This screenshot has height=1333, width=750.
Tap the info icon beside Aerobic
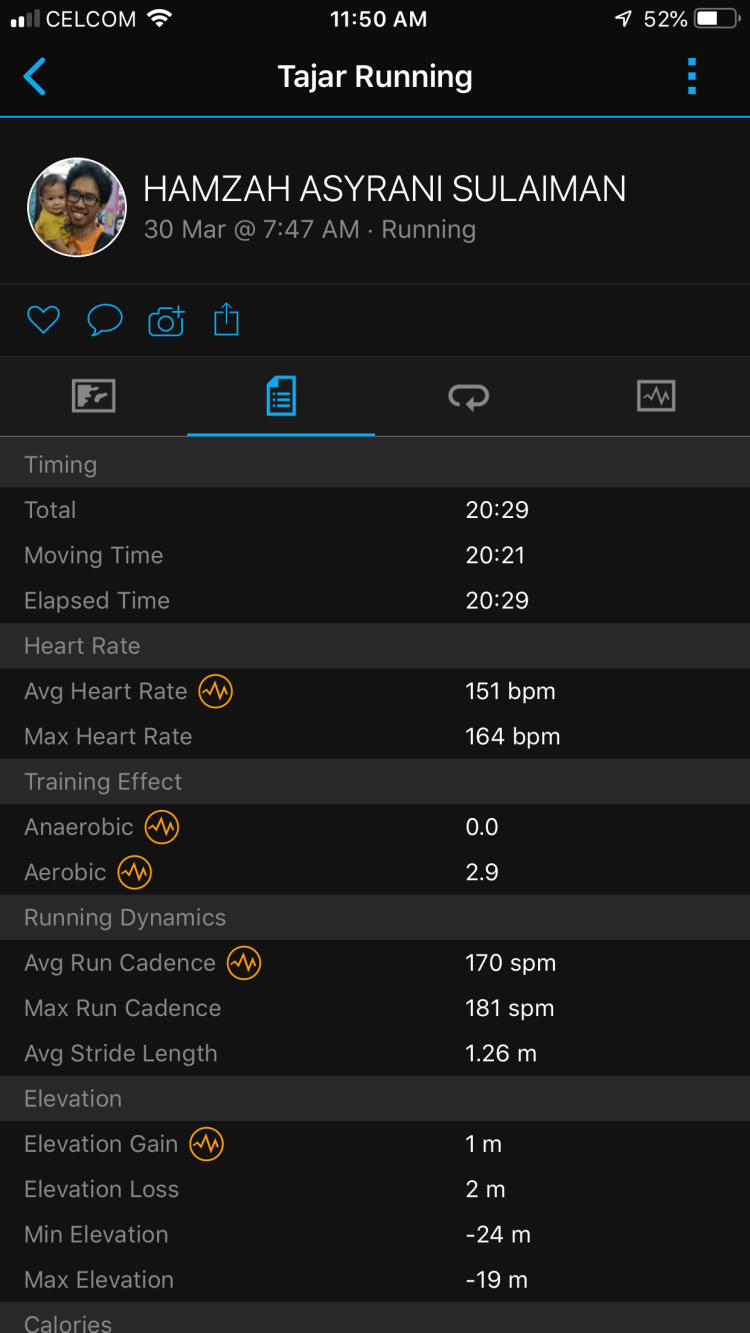click(135, 872)
